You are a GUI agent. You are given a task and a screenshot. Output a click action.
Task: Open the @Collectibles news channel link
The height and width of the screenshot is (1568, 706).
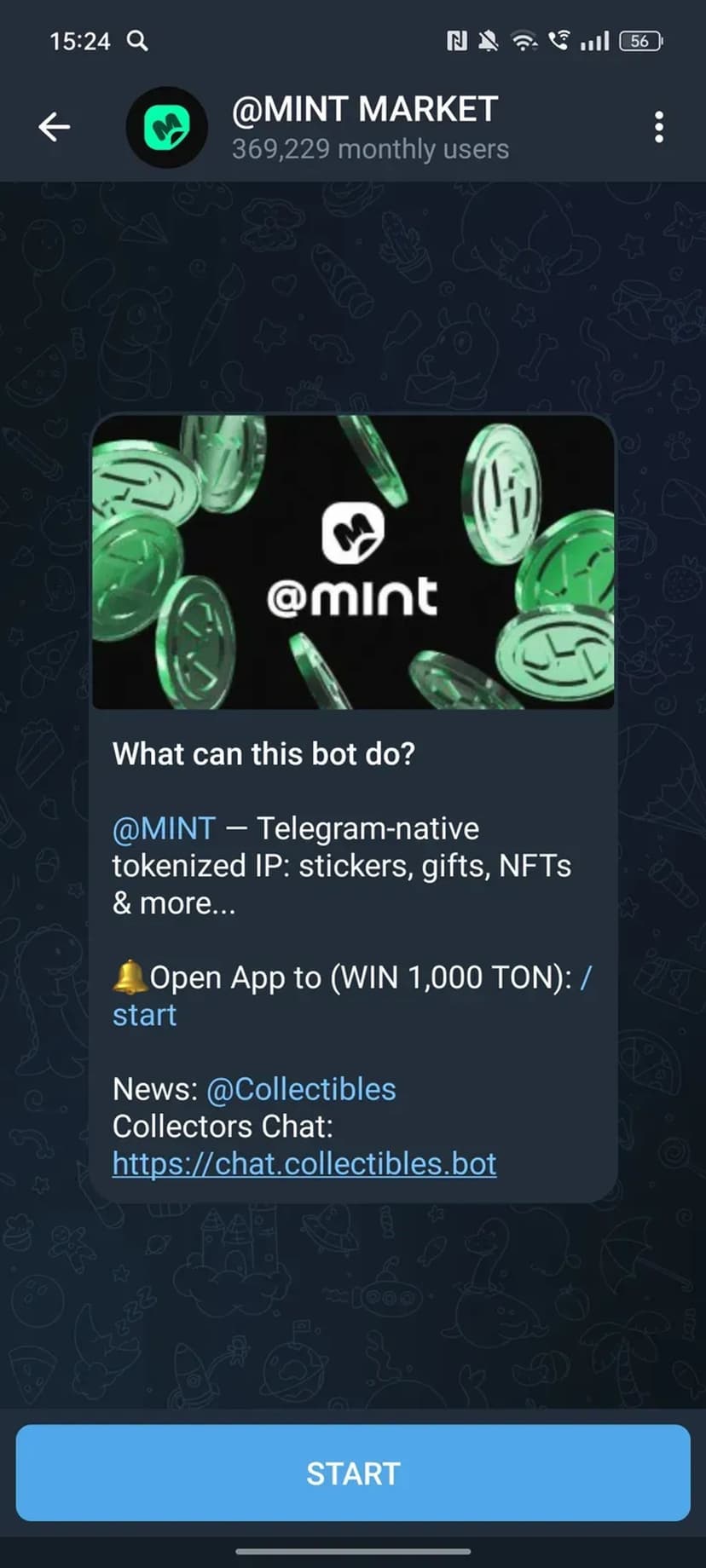(301, 1089)
